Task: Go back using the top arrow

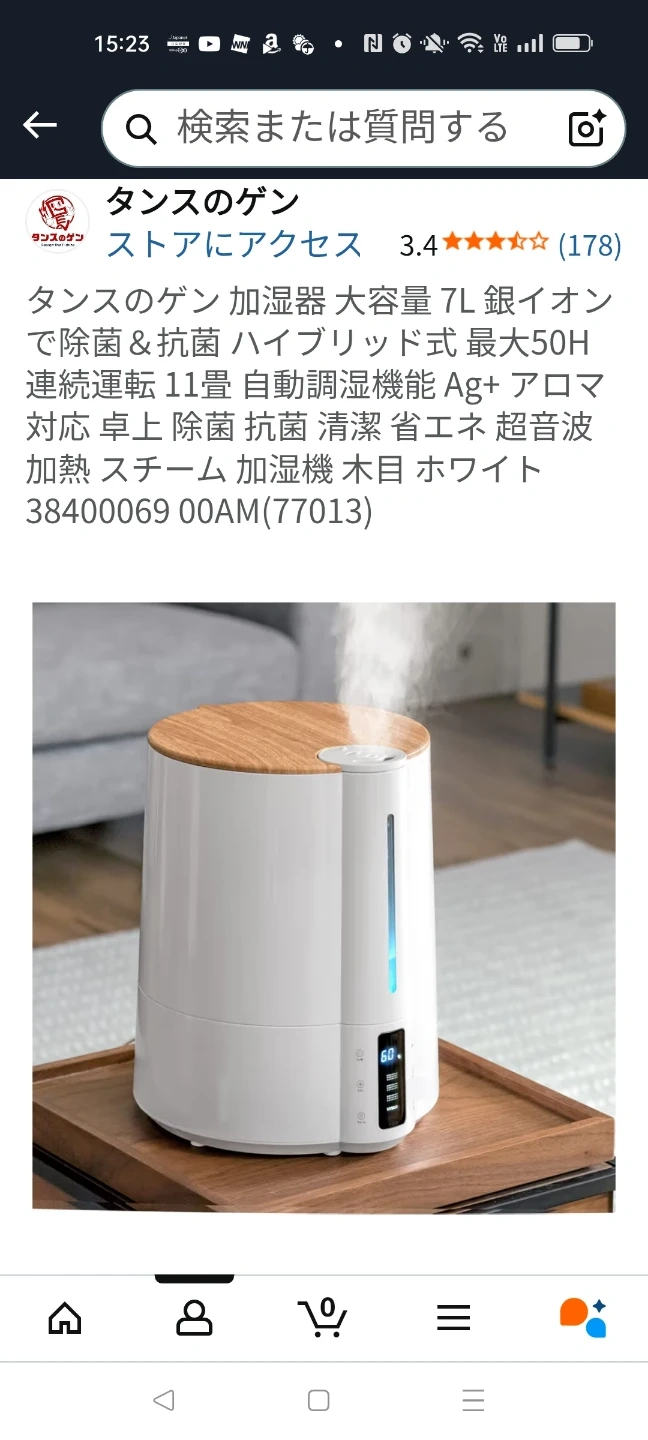Action: point(40,126)
